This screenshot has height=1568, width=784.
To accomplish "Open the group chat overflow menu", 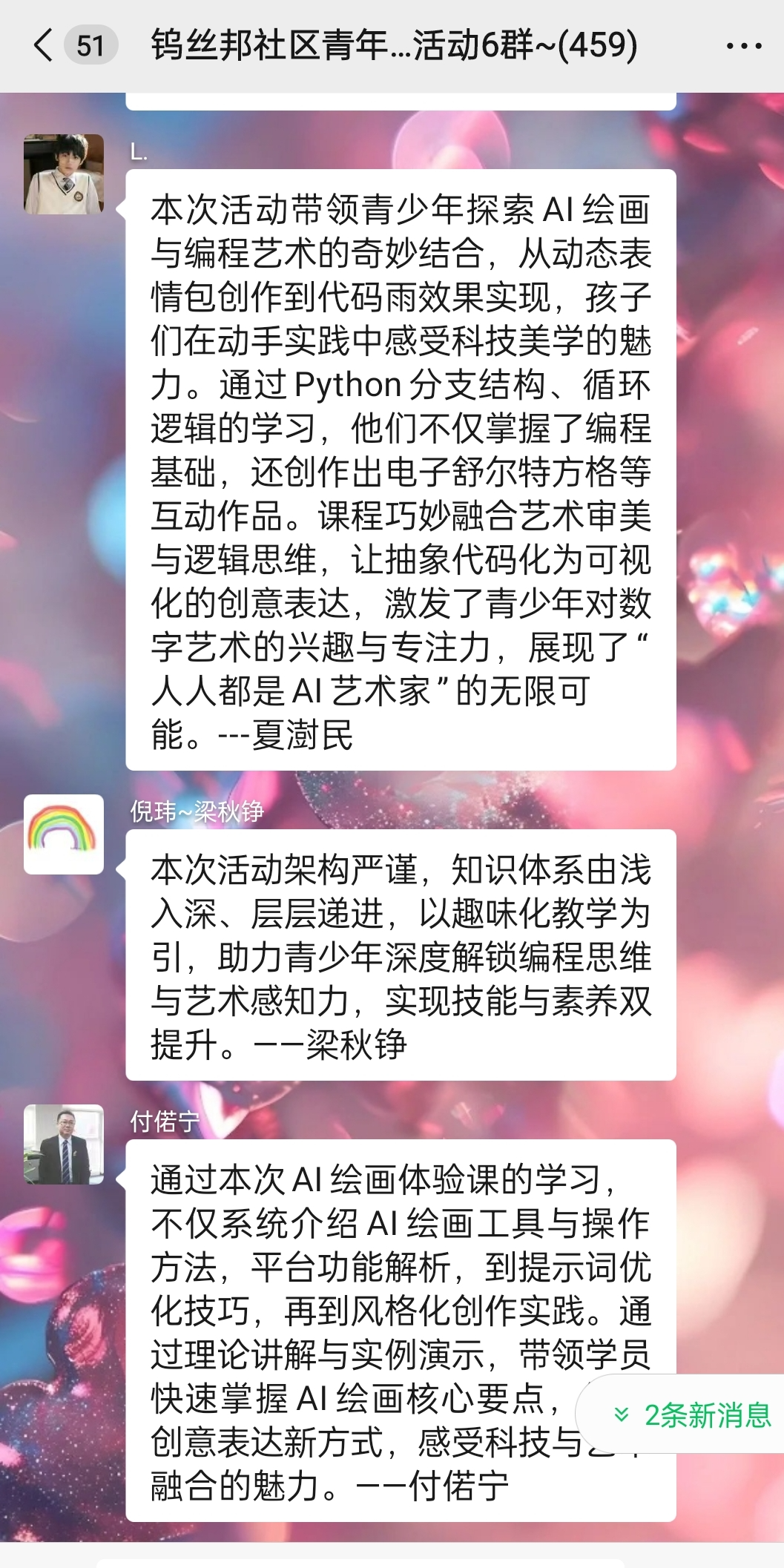I will [744, 46].
